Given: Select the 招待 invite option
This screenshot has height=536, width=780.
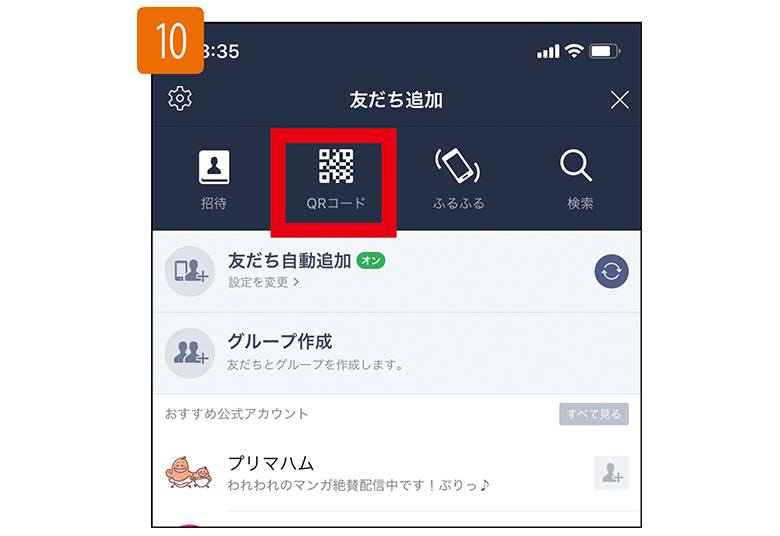Looking at the screenshot, I should pyautogui.click(x=214, y=180).
